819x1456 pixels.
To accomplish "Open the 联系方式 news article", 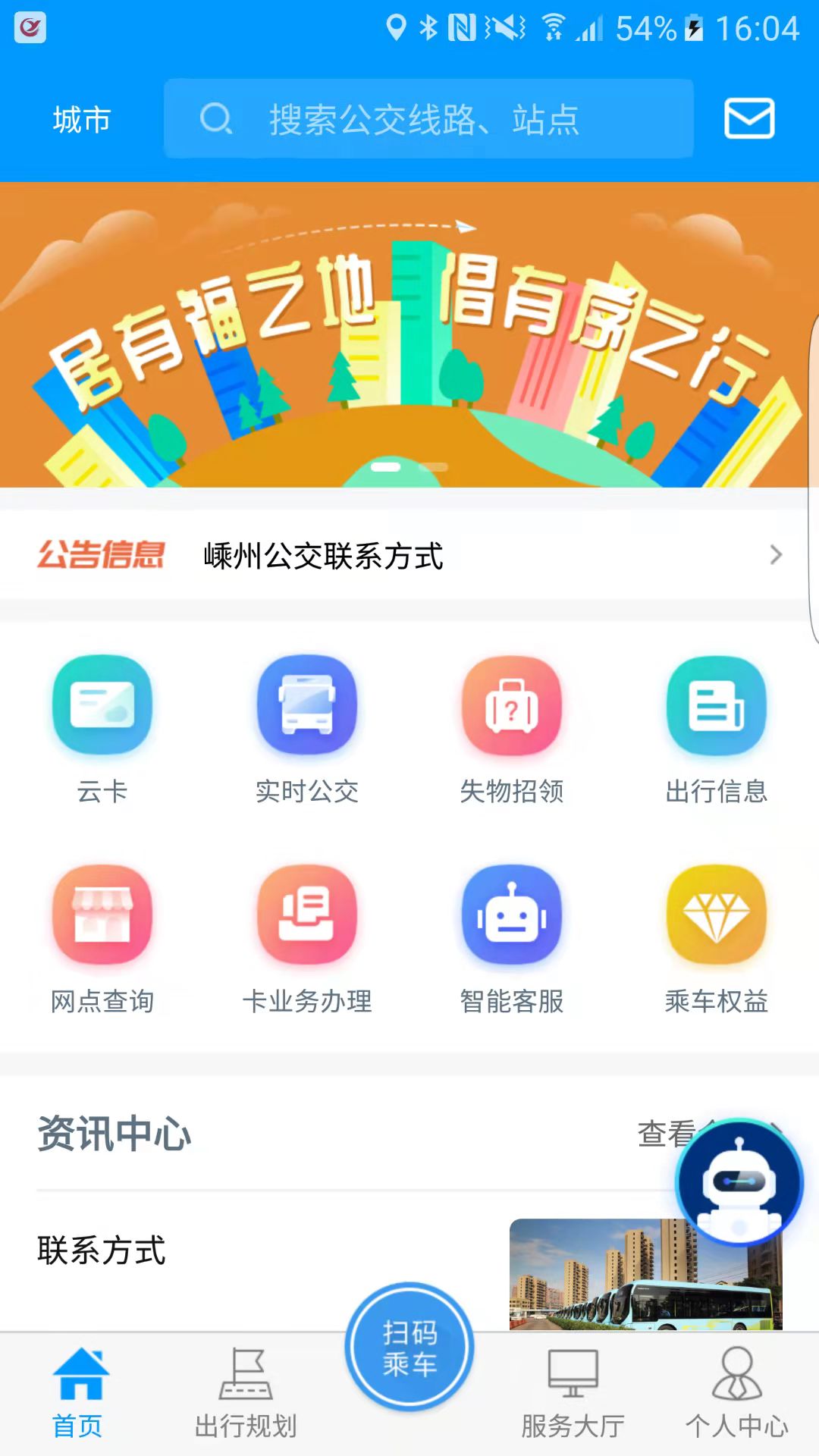I will 101,1253.
